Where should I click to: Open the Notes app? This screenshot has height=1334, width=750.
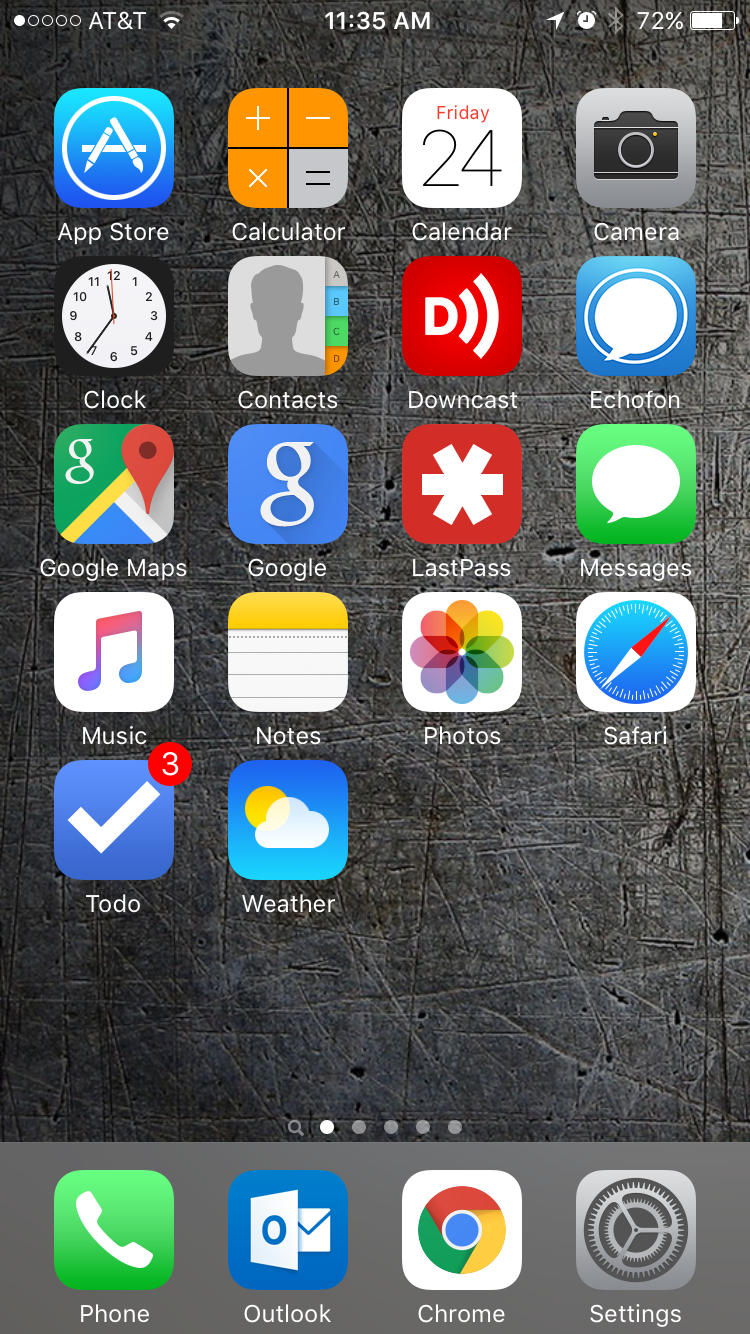(288, 652)
